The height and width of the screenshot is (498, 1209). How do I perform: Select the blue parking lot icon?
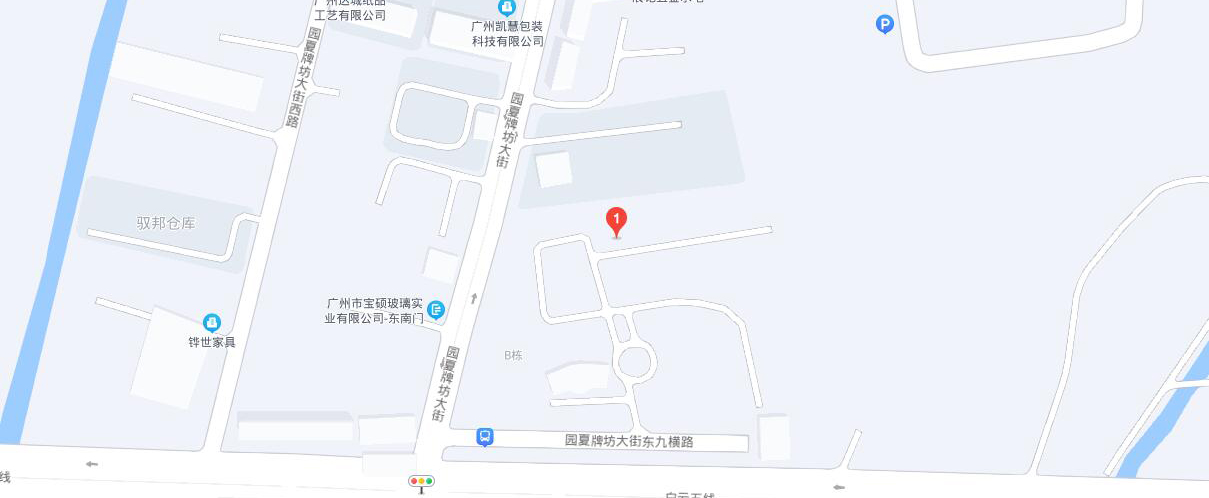(x=884, y=25)
